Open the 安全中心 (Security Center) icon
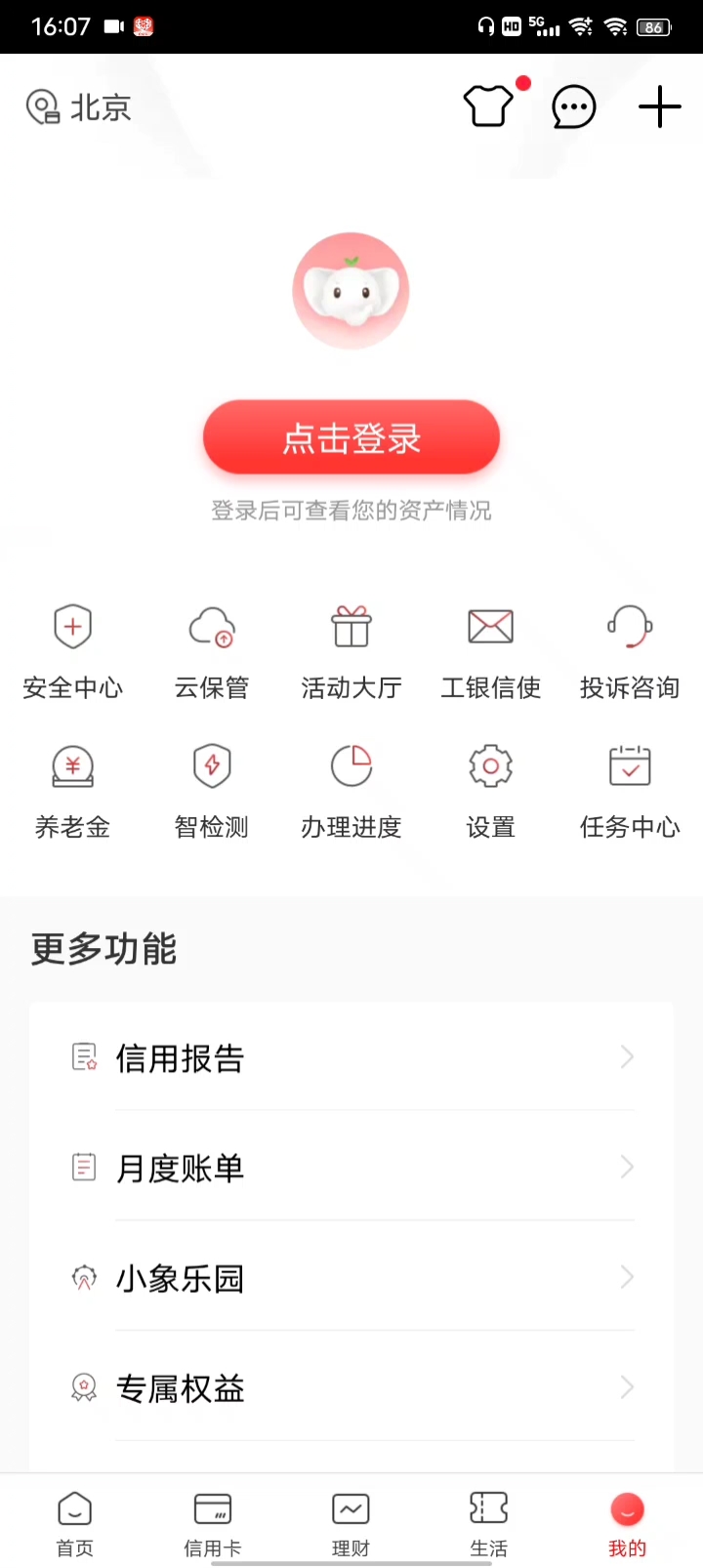703x1568 pixels. [x=72, y=649]
